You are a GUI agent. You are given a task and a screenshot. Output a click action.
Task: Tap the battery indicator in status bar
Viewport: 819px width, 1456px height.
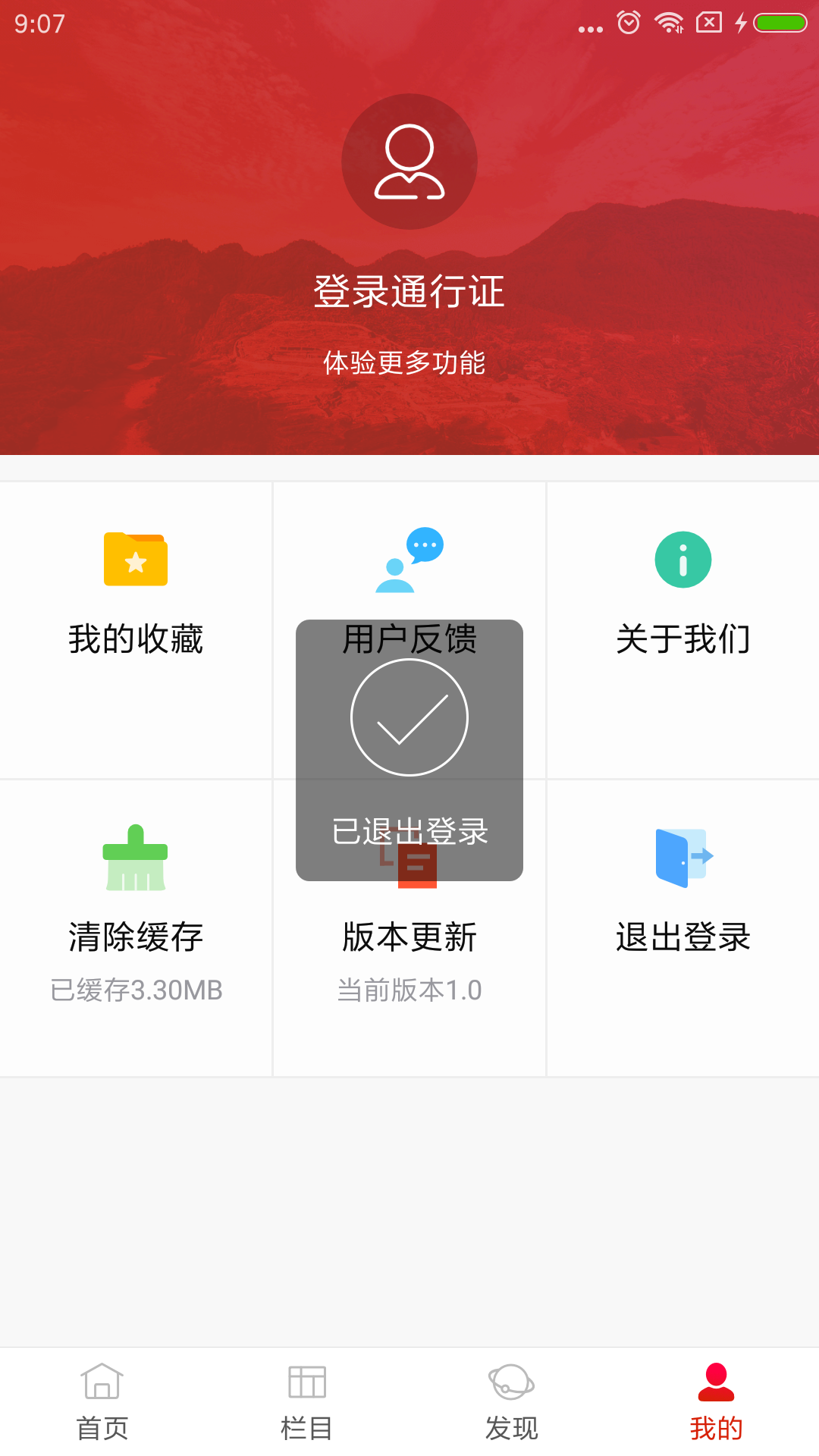point(782,21)
